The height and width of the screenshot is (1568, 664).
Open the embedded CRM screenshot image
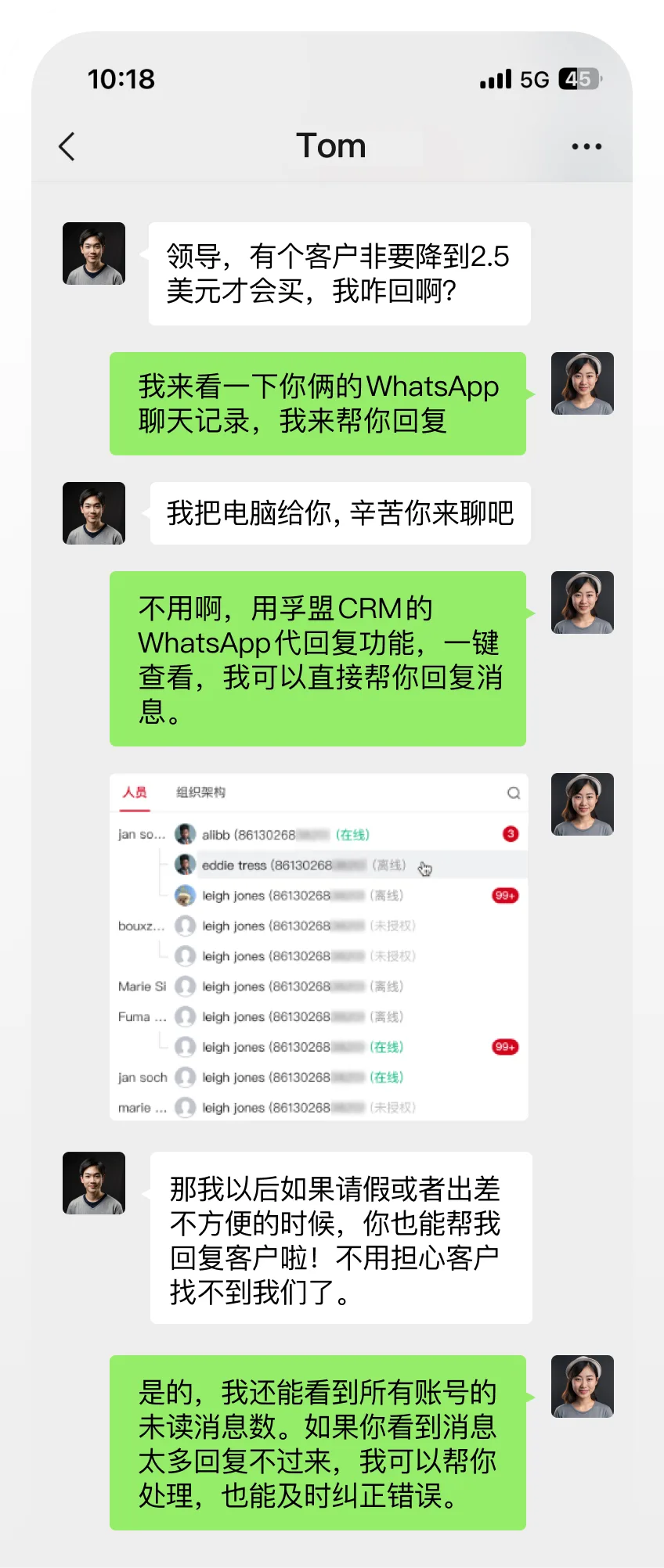click(317, 947)
